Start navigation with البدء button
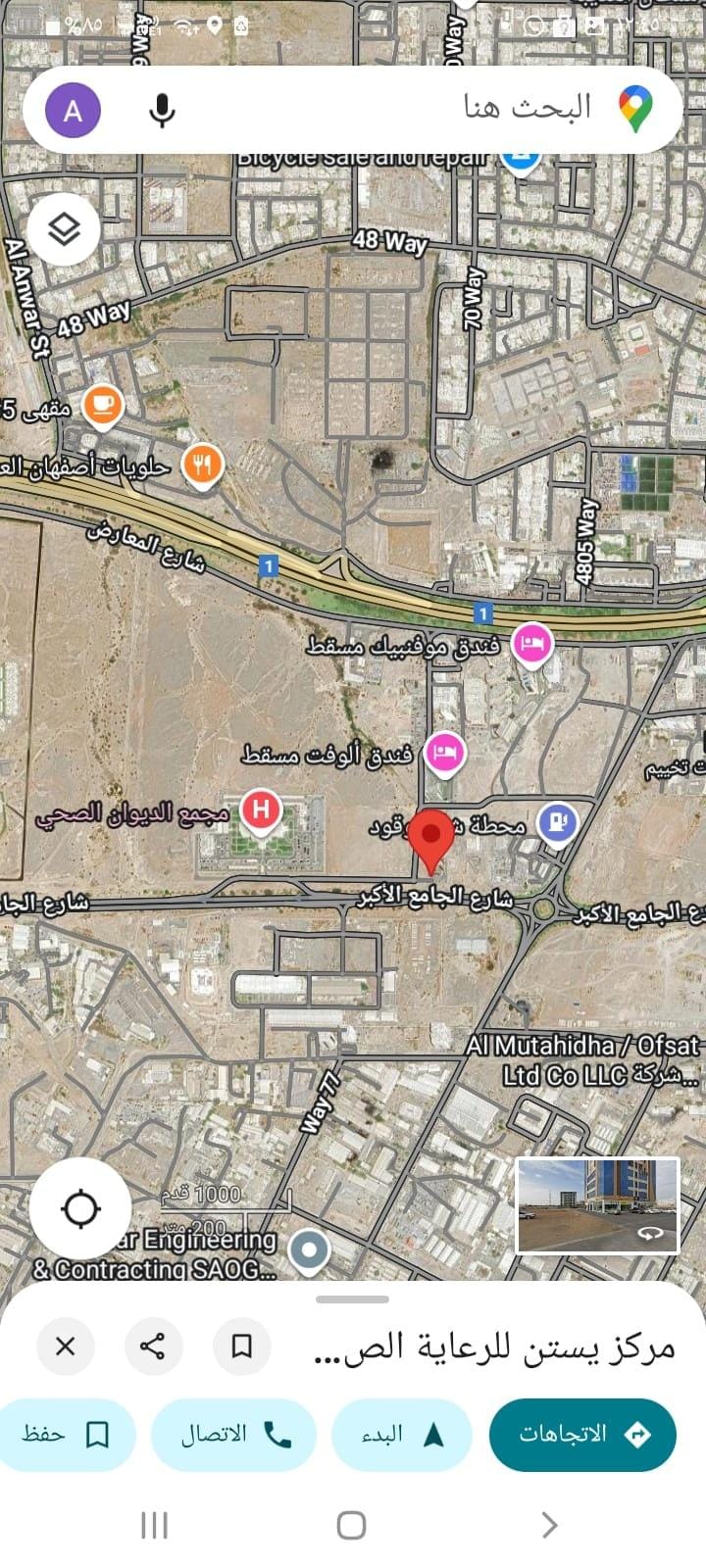 tap(402, 1435)
